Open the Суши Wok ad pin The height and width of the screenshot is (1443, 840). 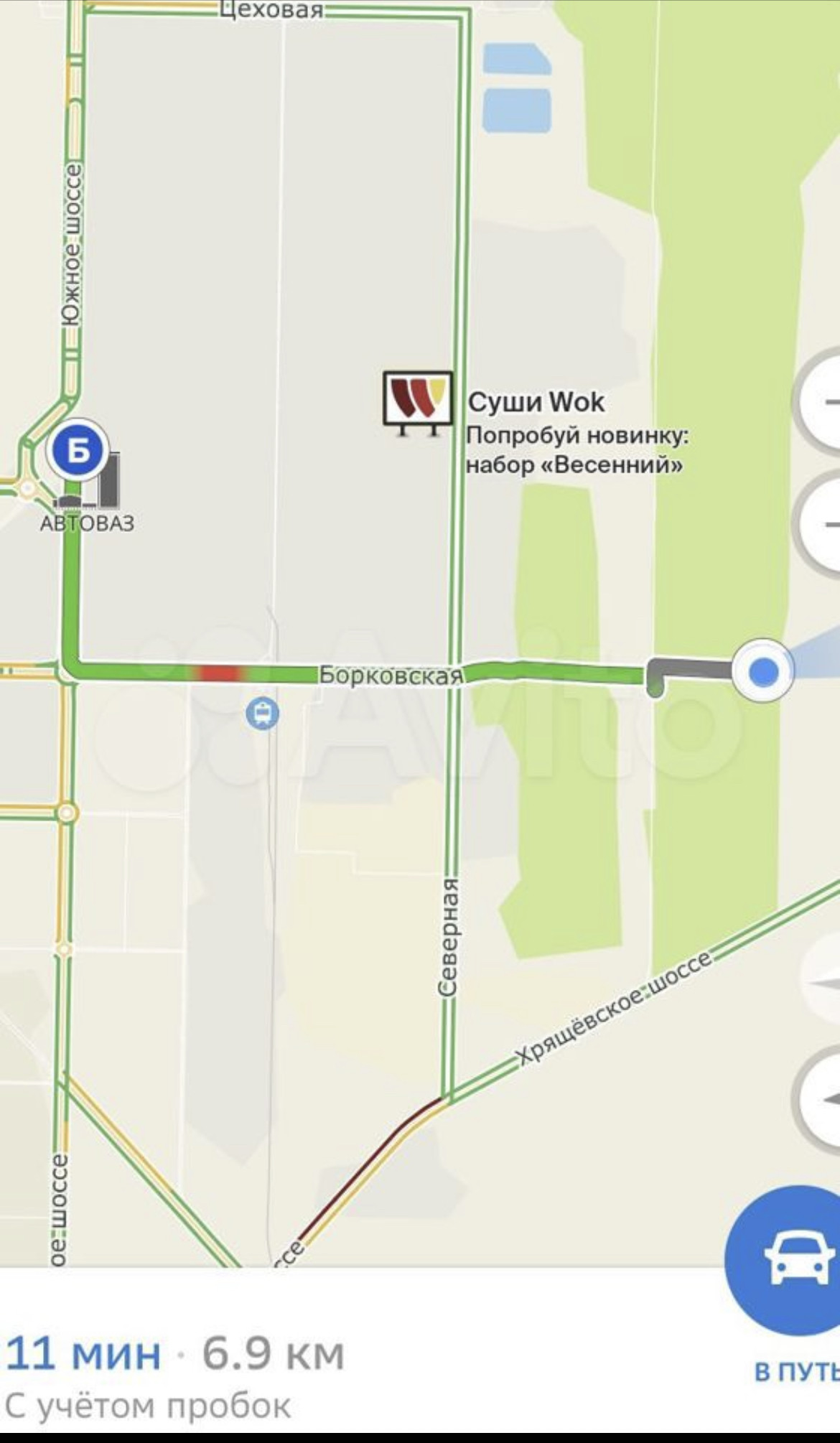pos(418,399)
